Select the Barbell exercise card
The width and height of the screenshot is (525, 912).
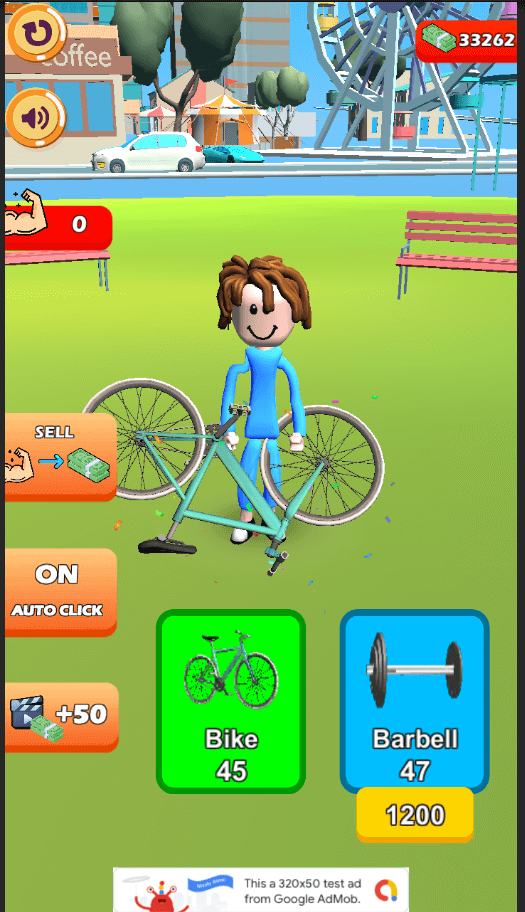415,700
